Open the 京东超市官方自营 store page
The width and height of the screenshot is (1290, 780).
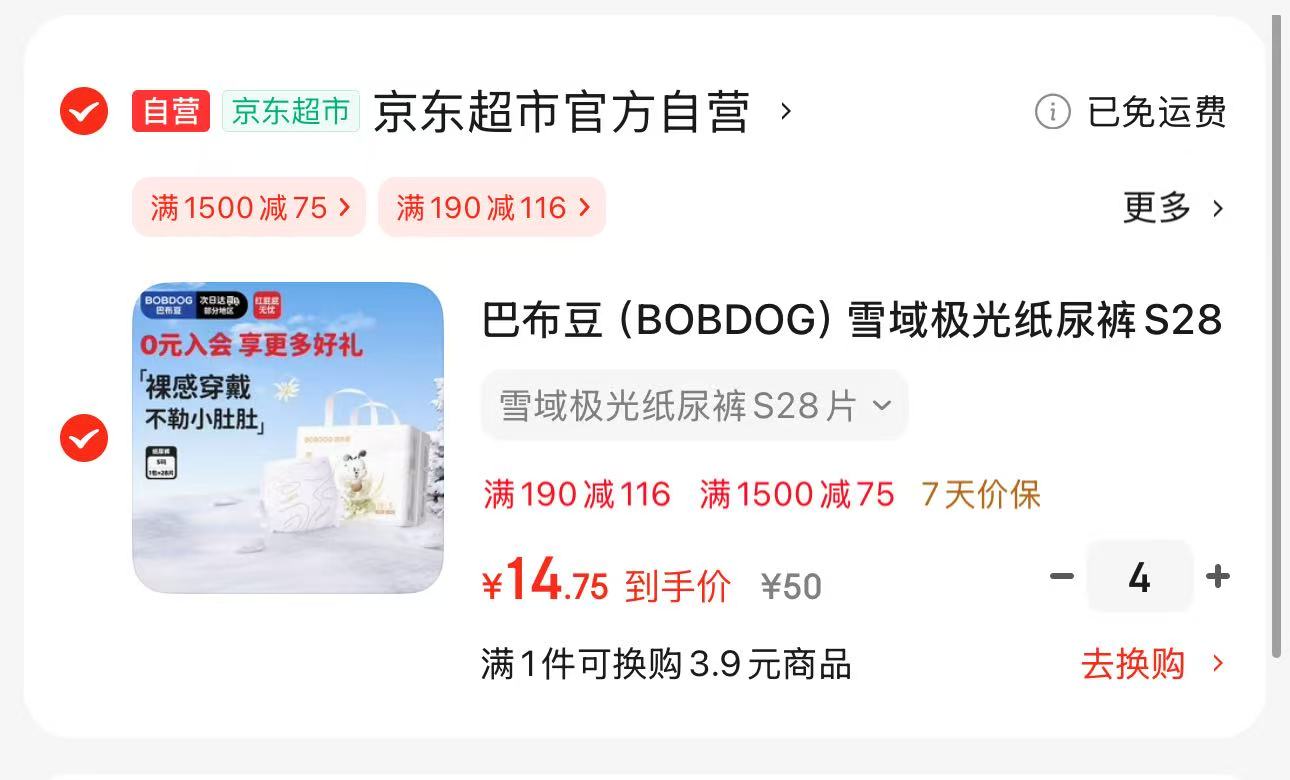pos(562,111)
